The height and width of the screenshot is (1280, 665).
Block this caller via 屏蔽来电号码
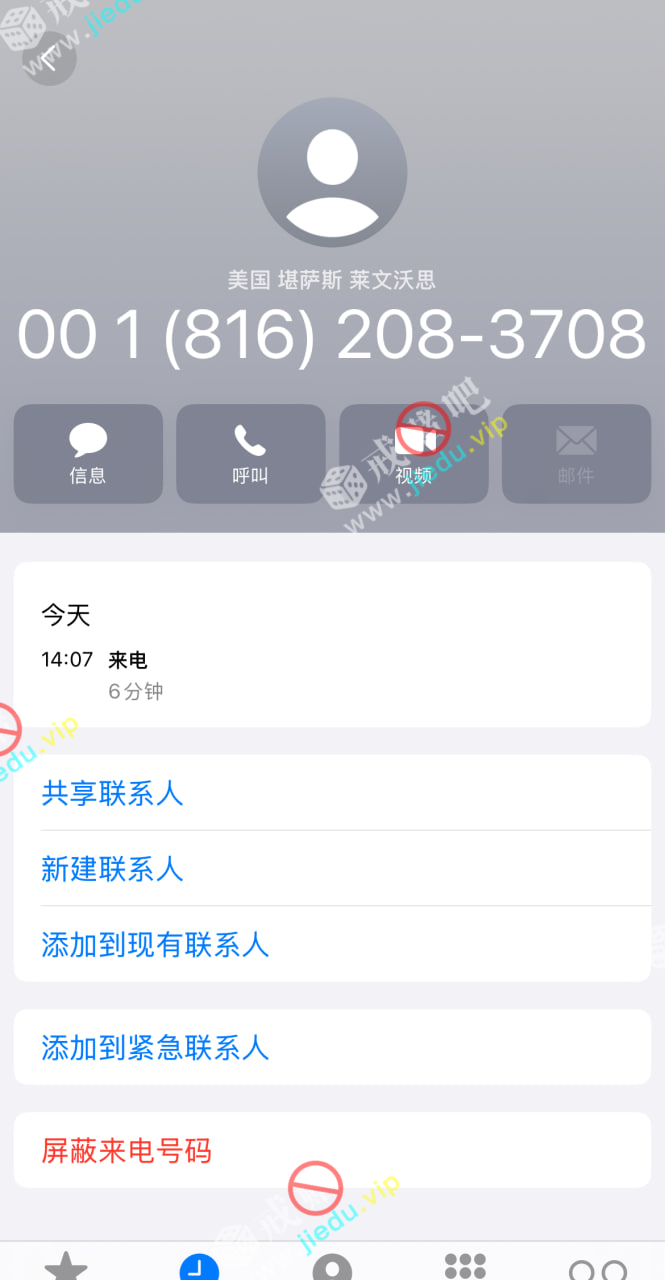[126, 1150]
